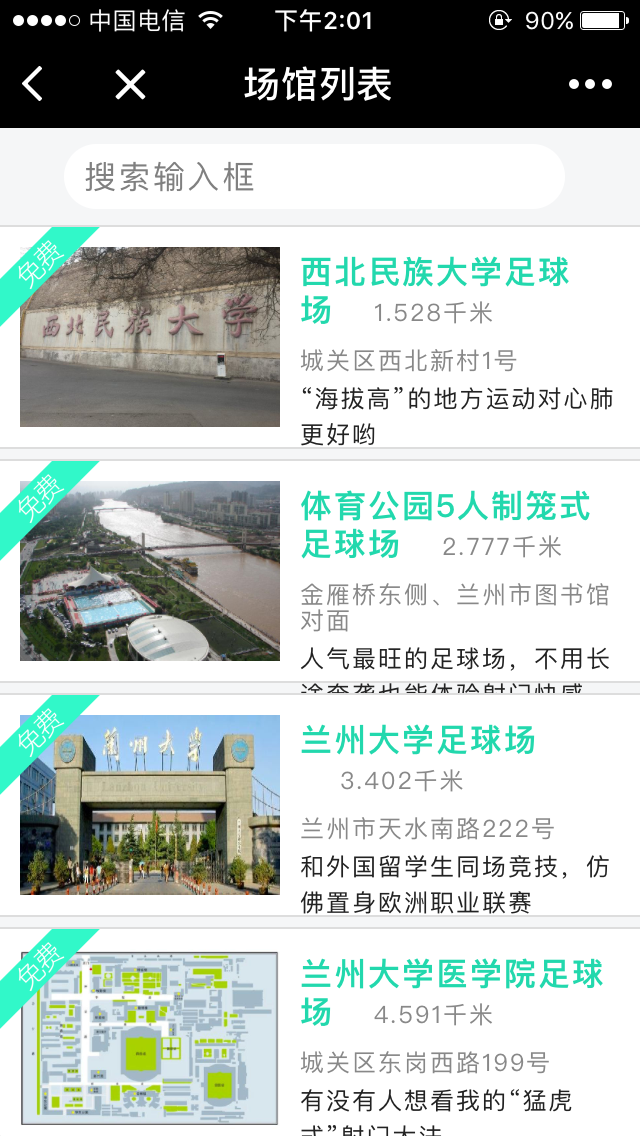This screenshot has height=1136, width=640.
Task: Close the 场馆列表 page
Action: pos(130,85)
